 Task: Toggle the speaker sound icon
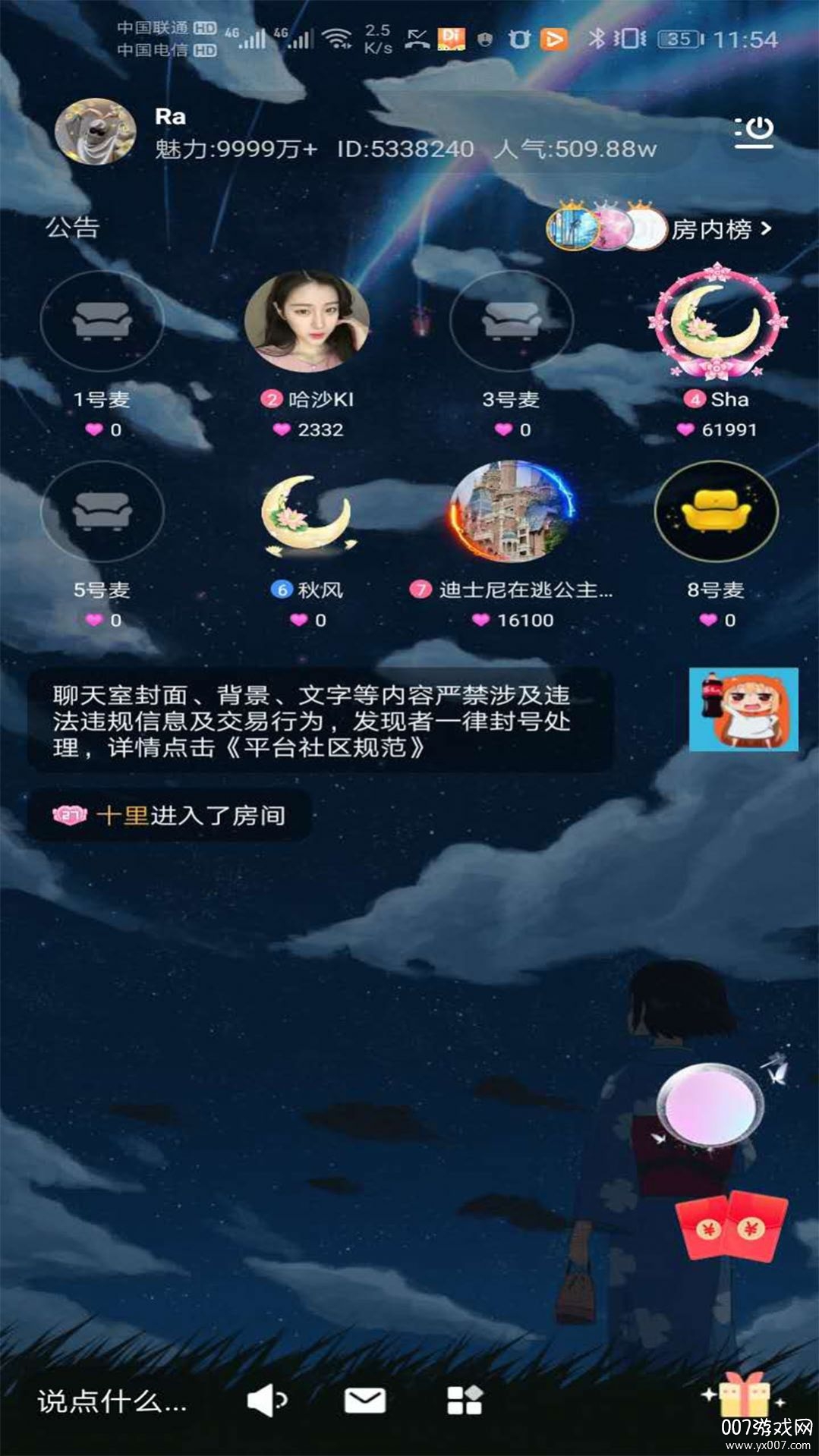pos(266,1400)
